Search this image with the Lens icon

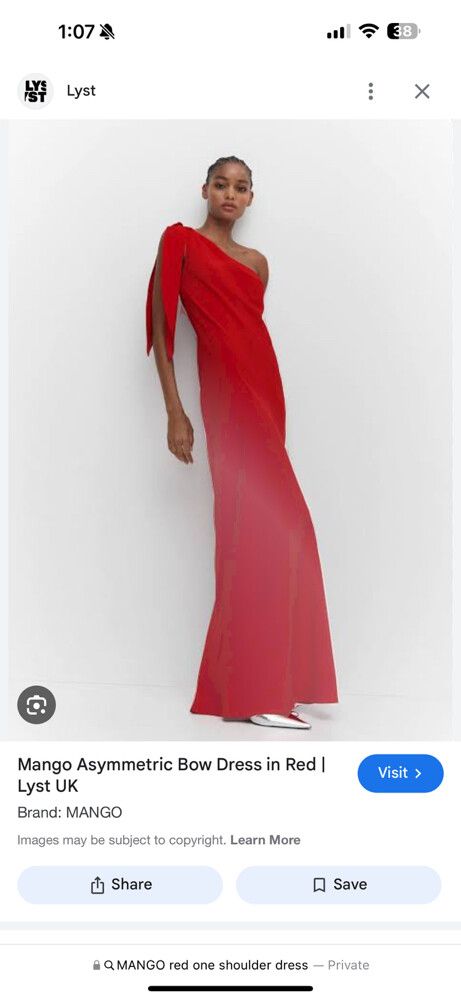[36, 705]
